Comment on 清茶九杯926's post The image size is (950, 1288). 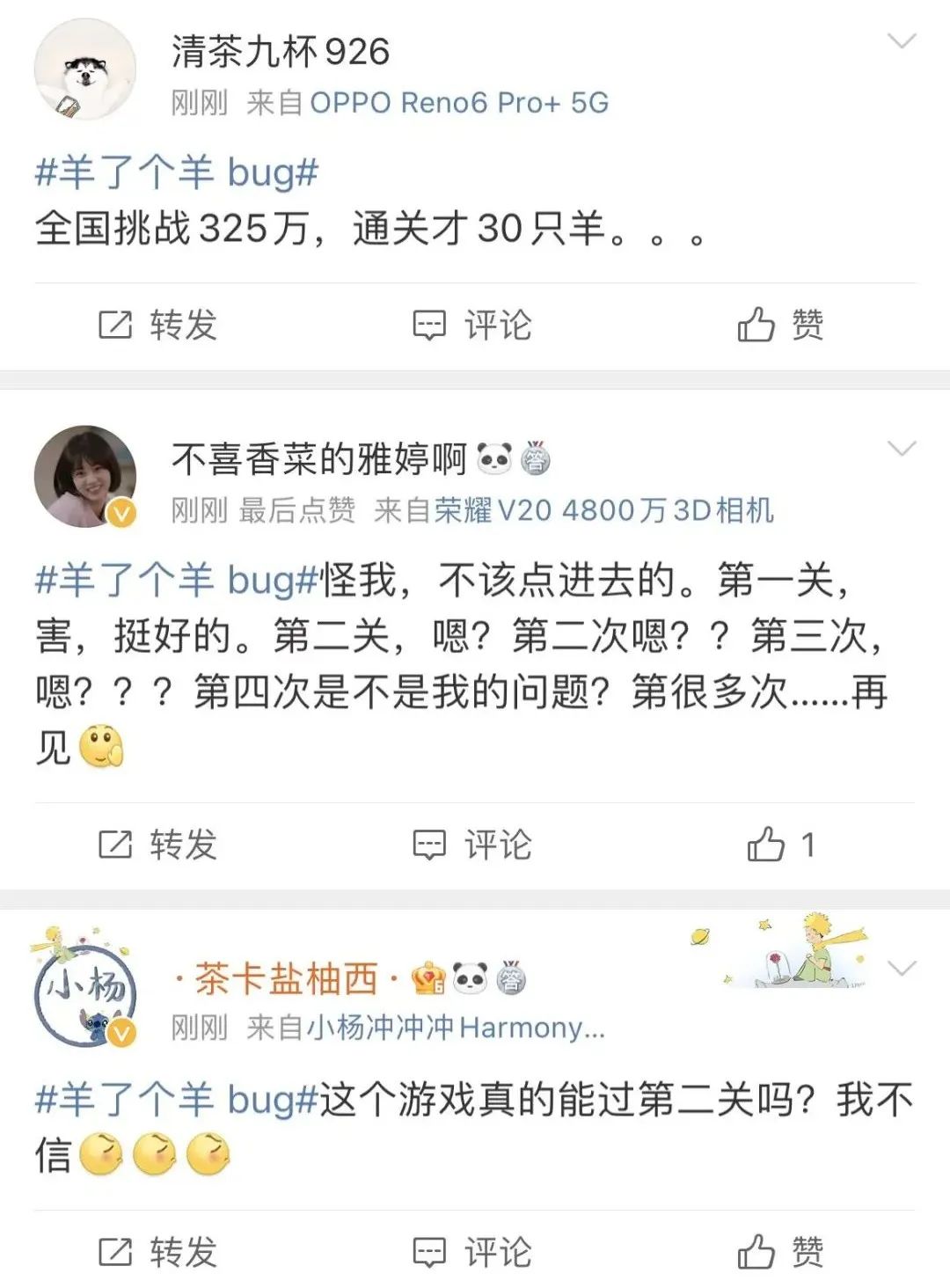[473, 325]
